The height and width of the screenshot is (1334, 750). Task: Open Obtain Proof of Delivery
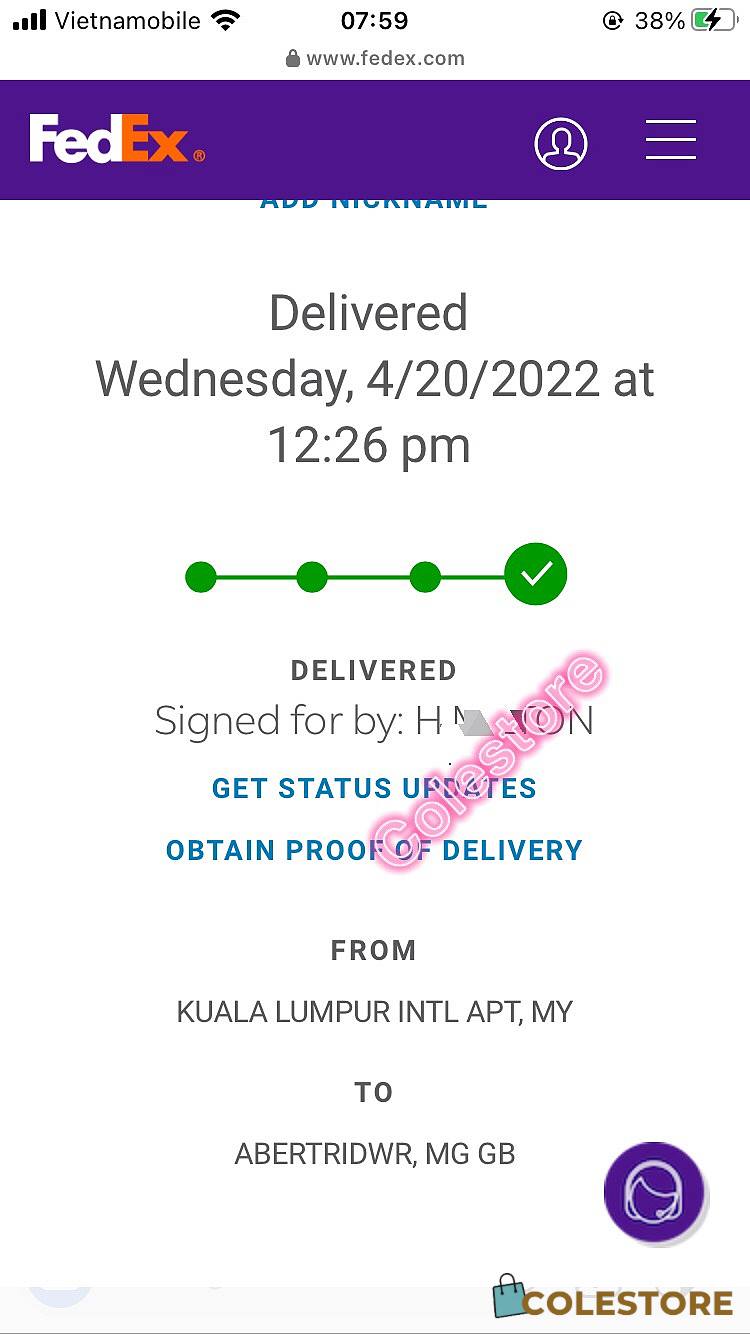pos(374,850)
